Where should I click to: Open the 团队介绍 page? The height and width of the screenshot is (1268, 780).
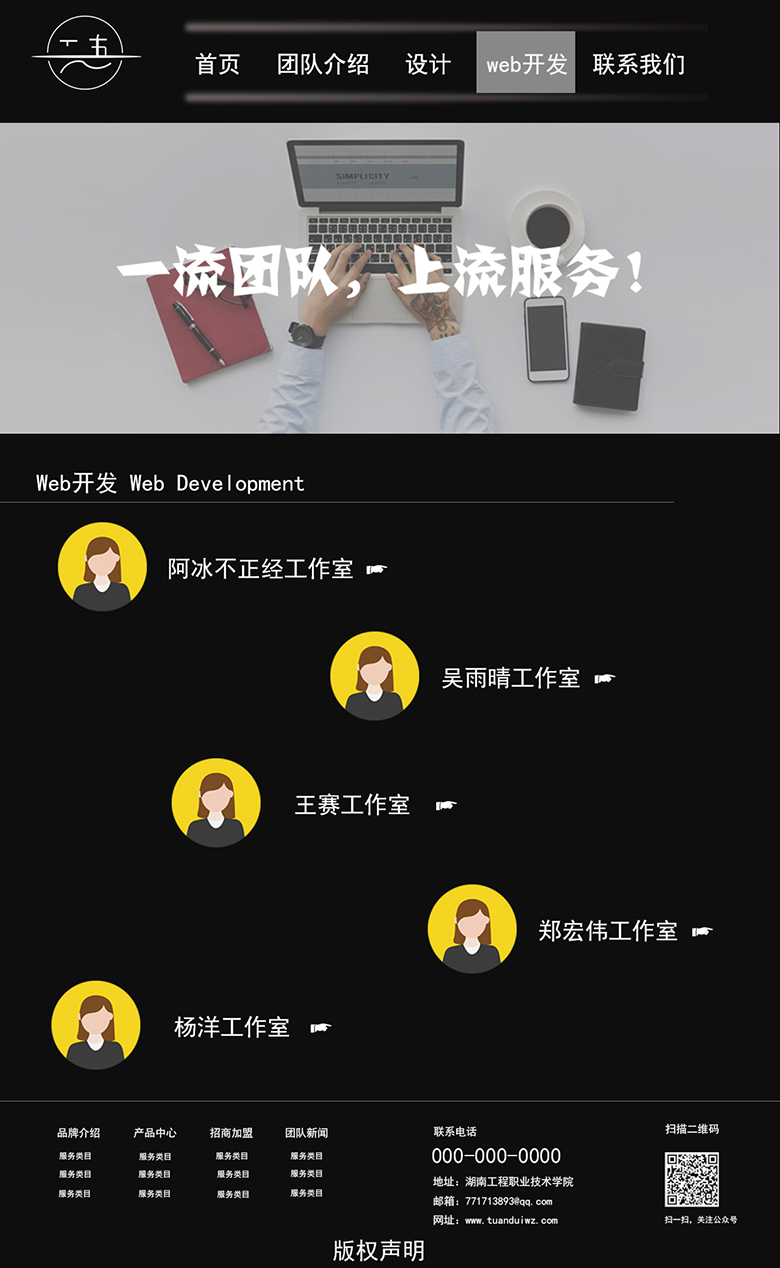pos(323,64)
